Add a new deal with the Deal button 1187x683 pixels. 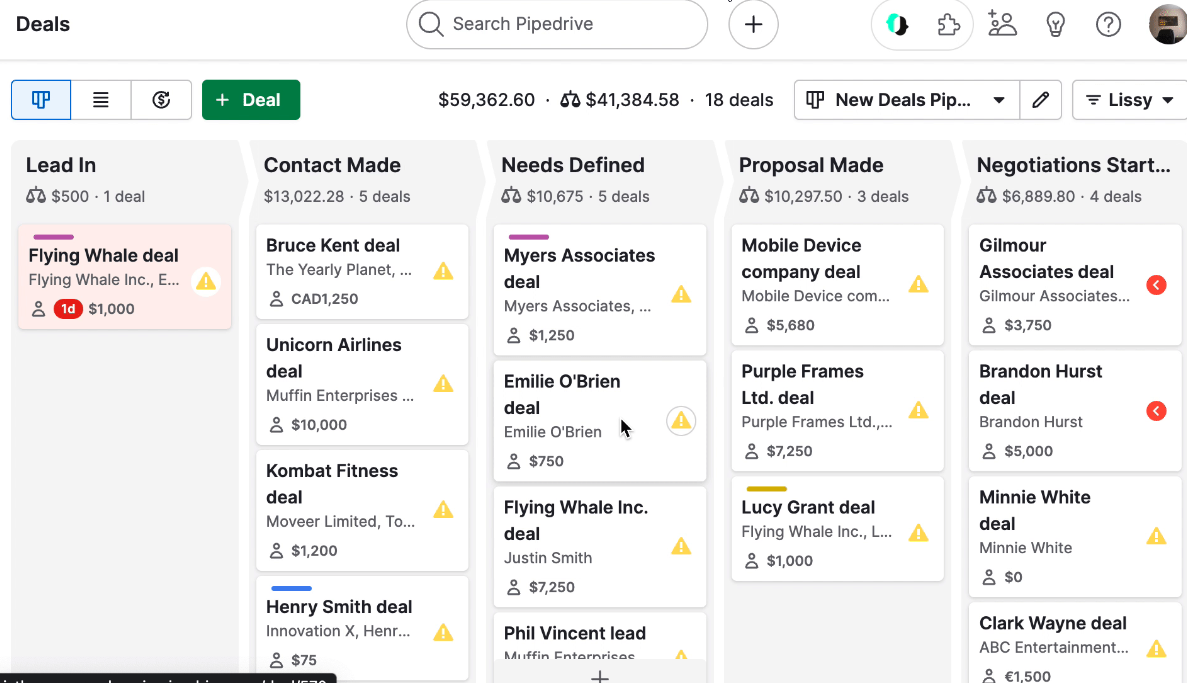[x=250, y=100]
